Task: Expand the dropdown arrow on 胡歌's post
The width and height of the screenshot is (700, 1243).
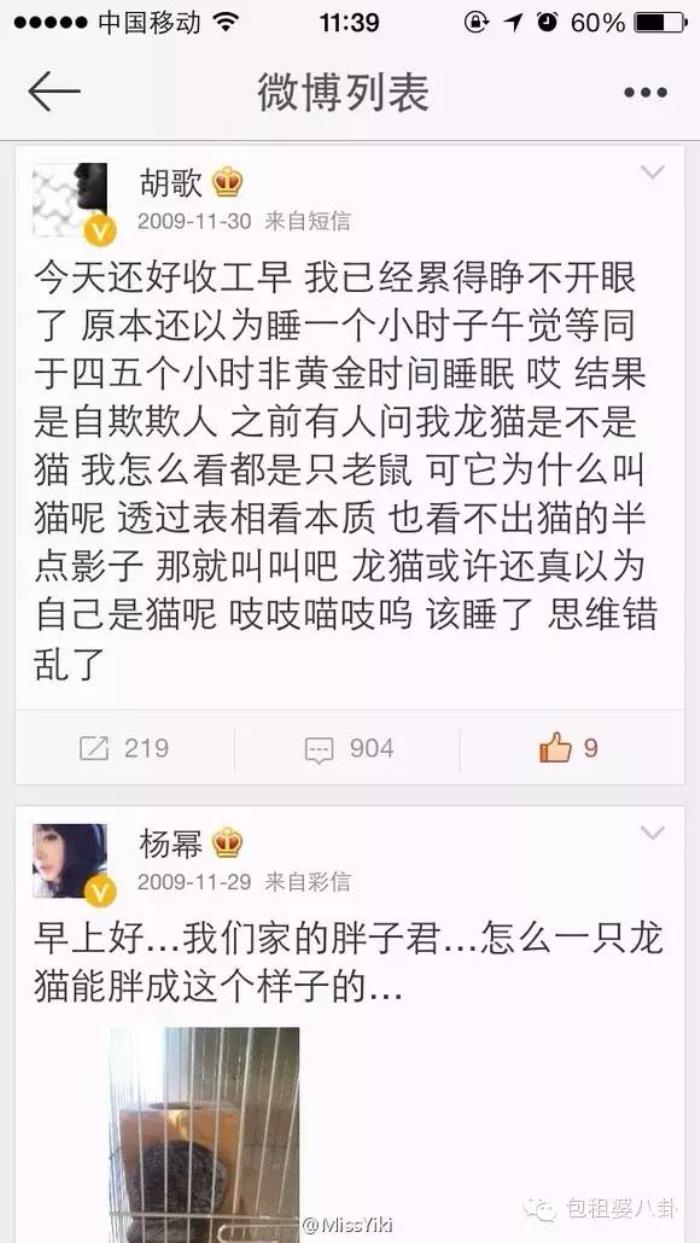Action: pyautogui.click(x=652, y=174)
